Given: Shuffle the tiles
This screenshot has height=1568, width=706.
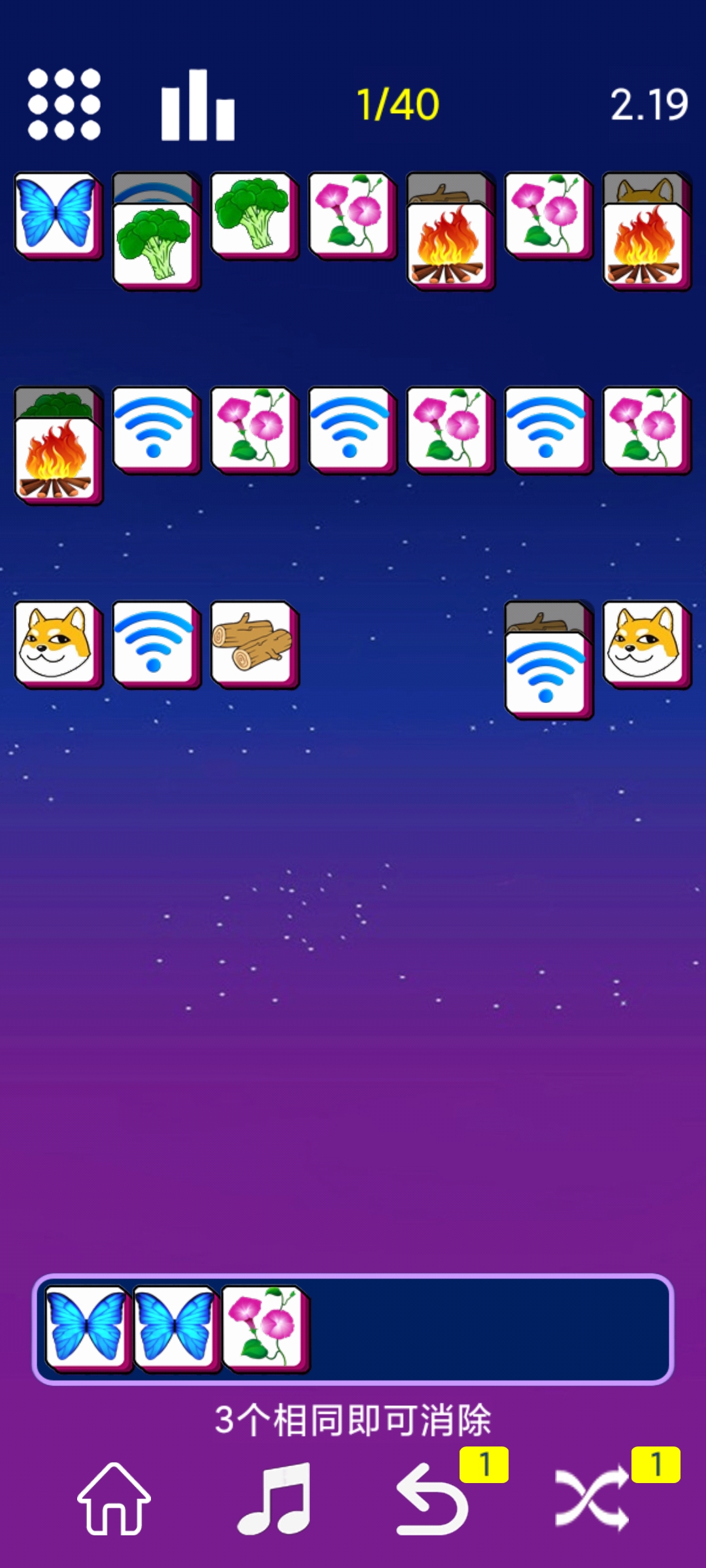Looking at the screenshot, I should [x=592, y=1499].
